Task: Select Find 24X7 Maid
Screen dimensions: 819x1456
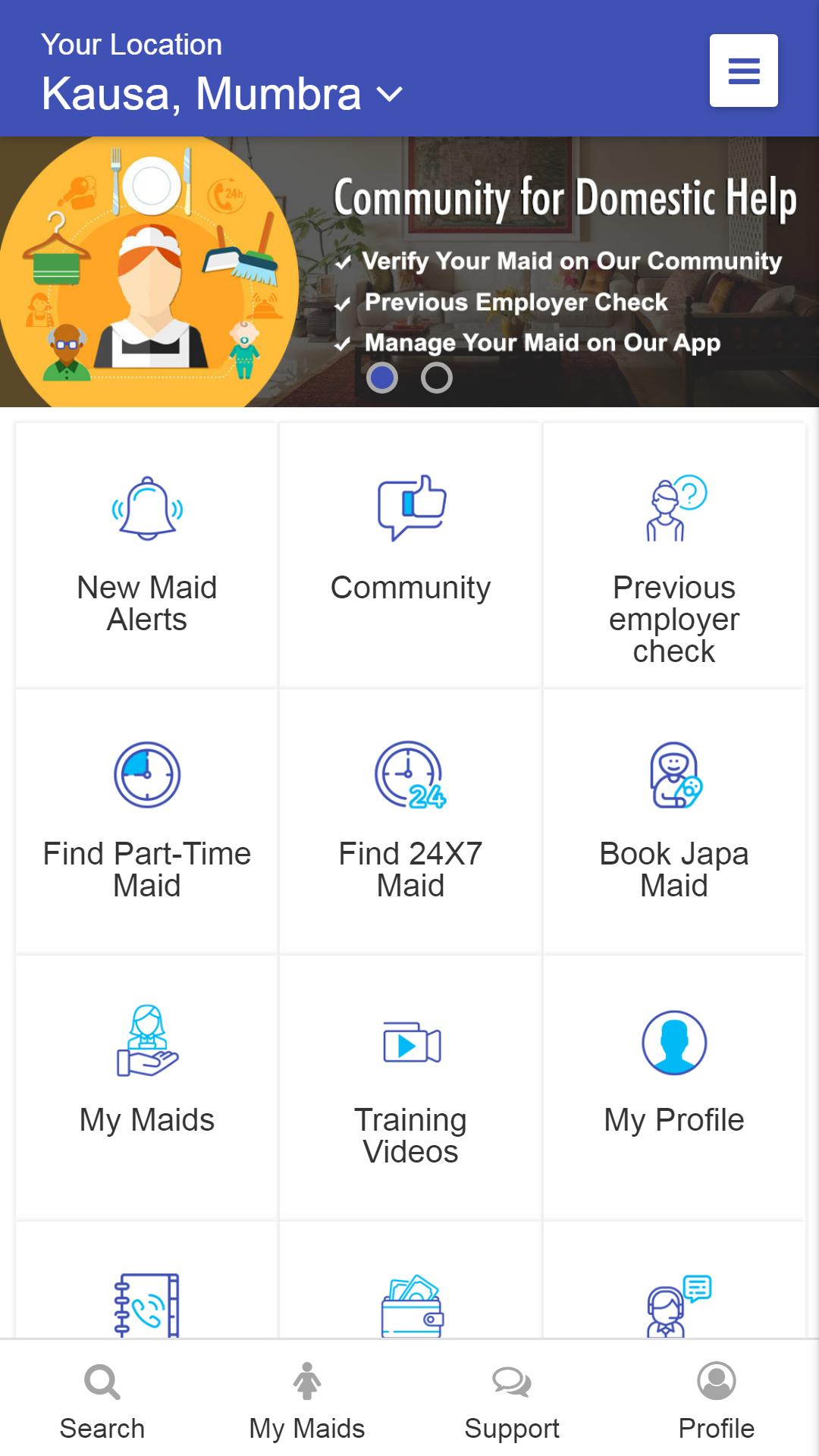Action: 410,821
